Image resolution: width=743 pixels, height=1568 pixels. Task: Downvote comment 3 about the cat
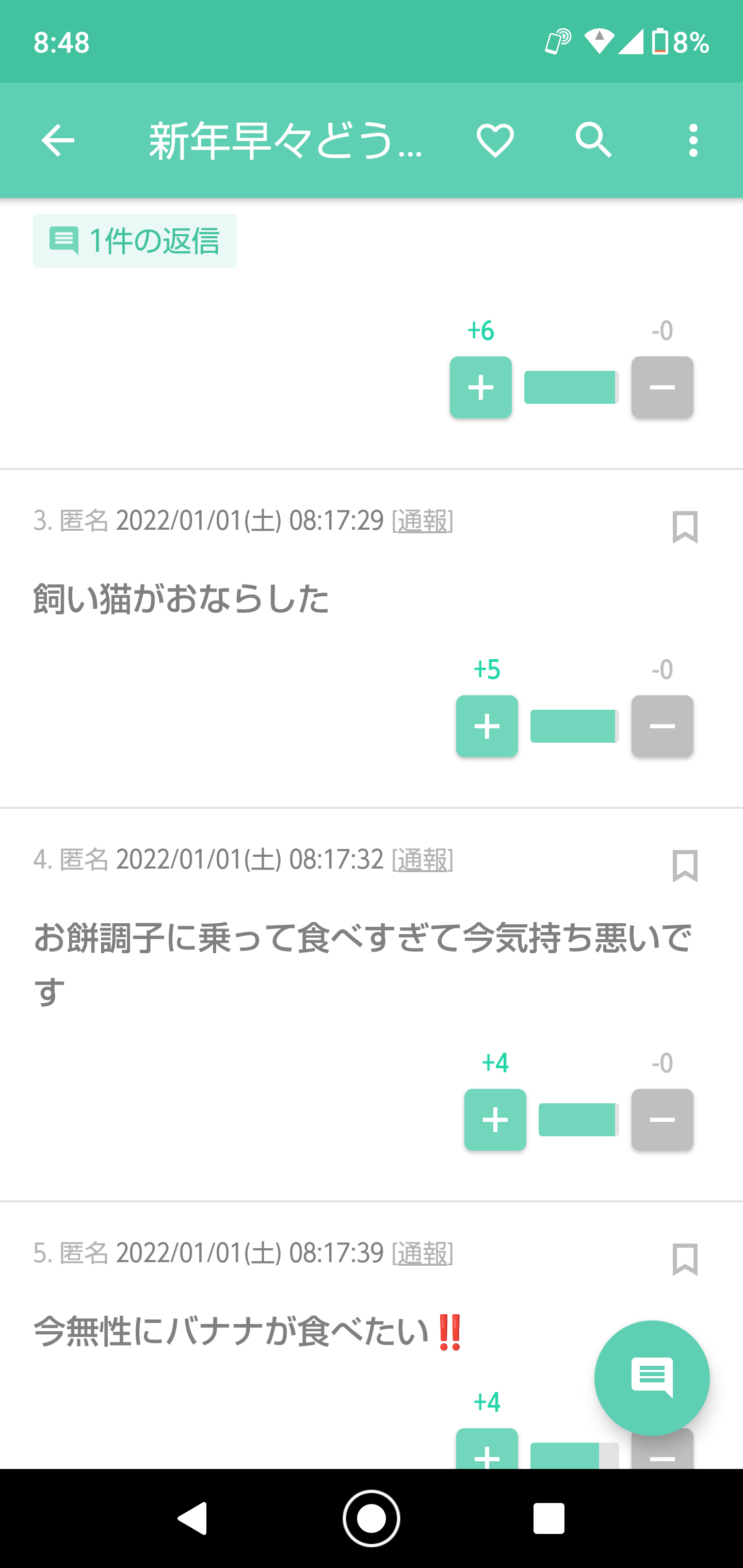coord(662,726)
